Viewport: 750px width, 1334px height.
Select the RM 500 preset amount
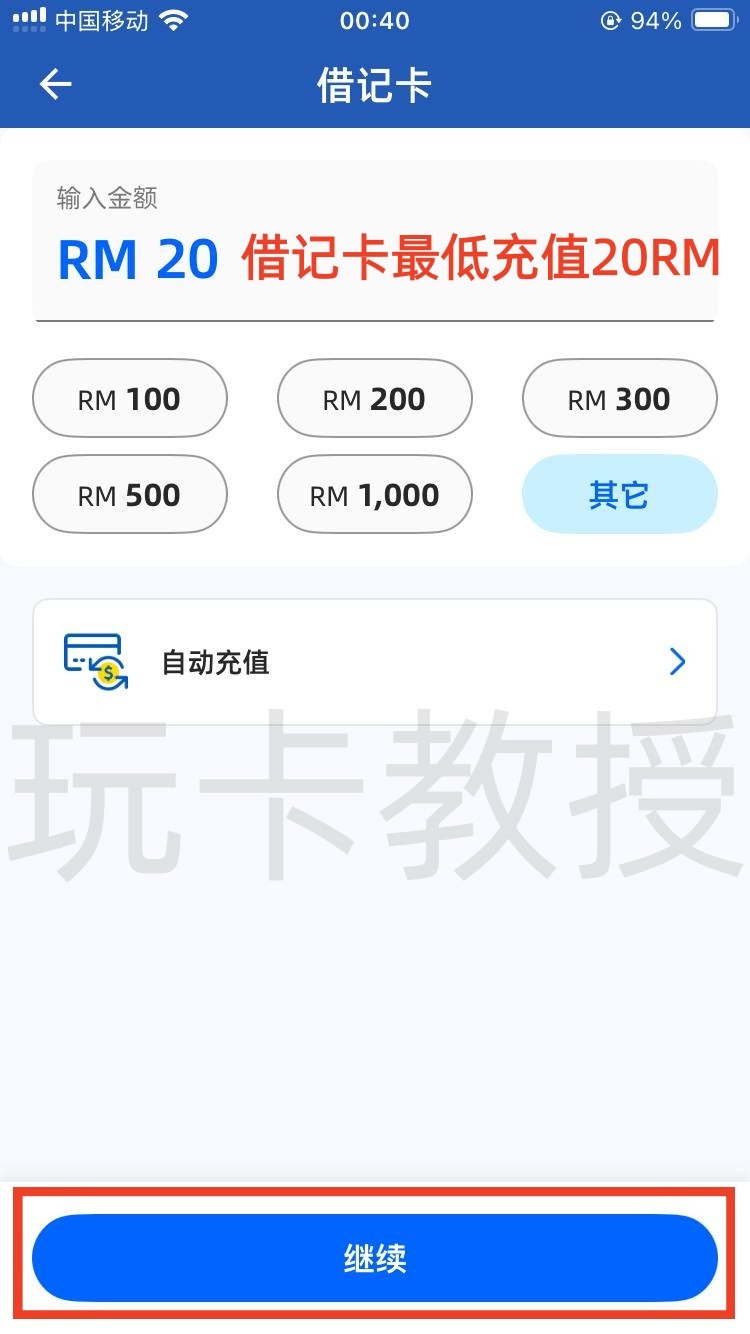pyautogui.click(x=129, y=494)
